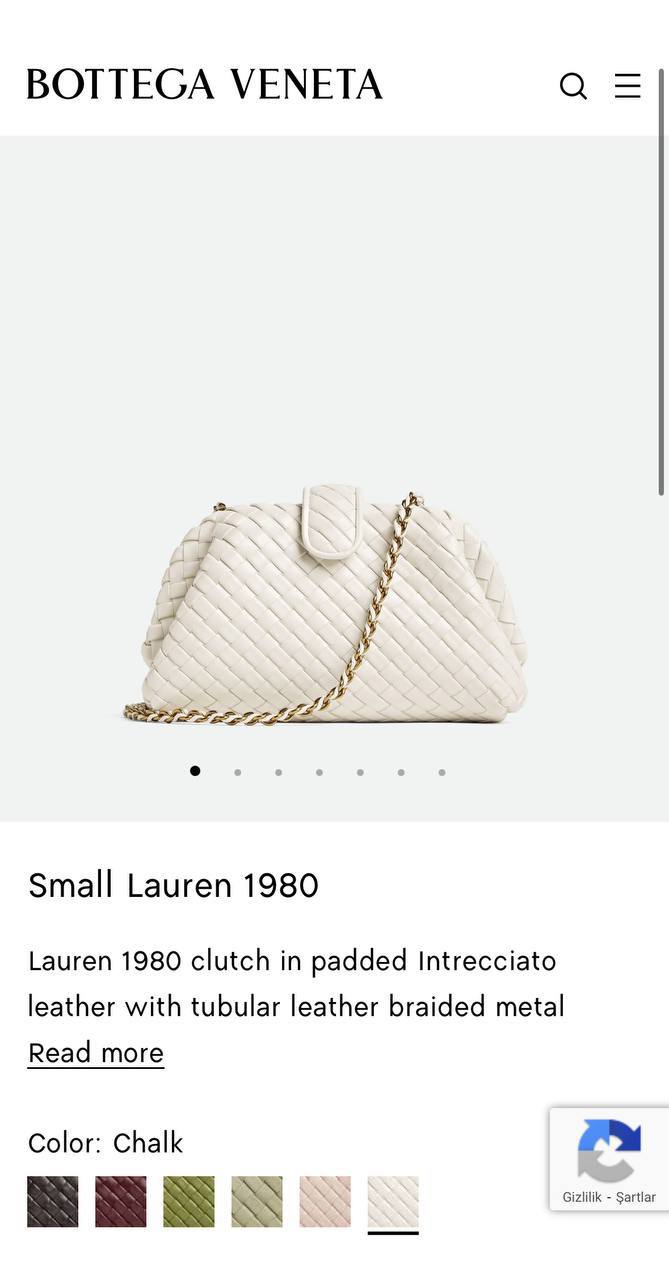Choose the bright green color swatch

tap(189, 1201)
